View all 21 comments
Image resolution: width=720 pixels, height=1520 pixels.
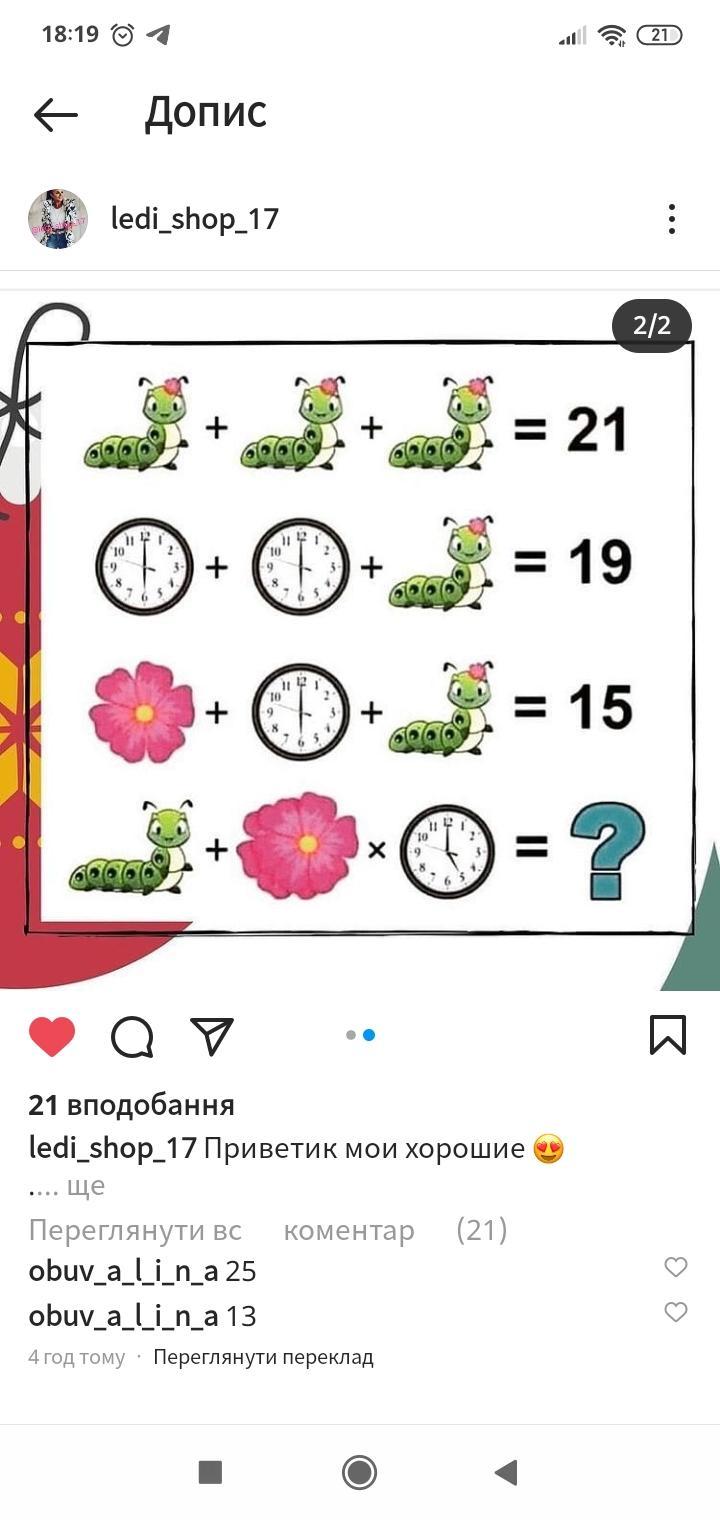(x=267, y=1230)
